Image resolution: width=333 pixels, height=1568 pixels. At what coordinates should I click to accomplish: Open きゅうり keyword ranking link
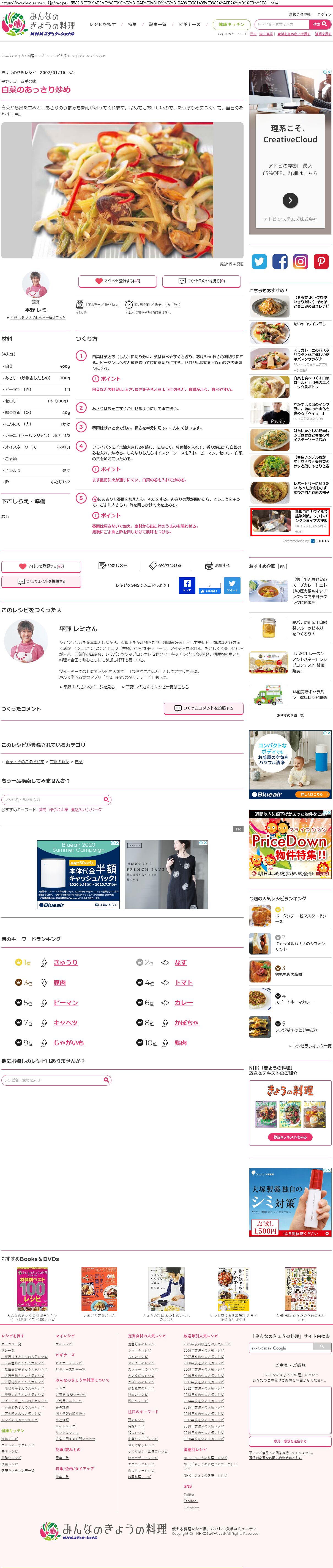tap(65, 962)
